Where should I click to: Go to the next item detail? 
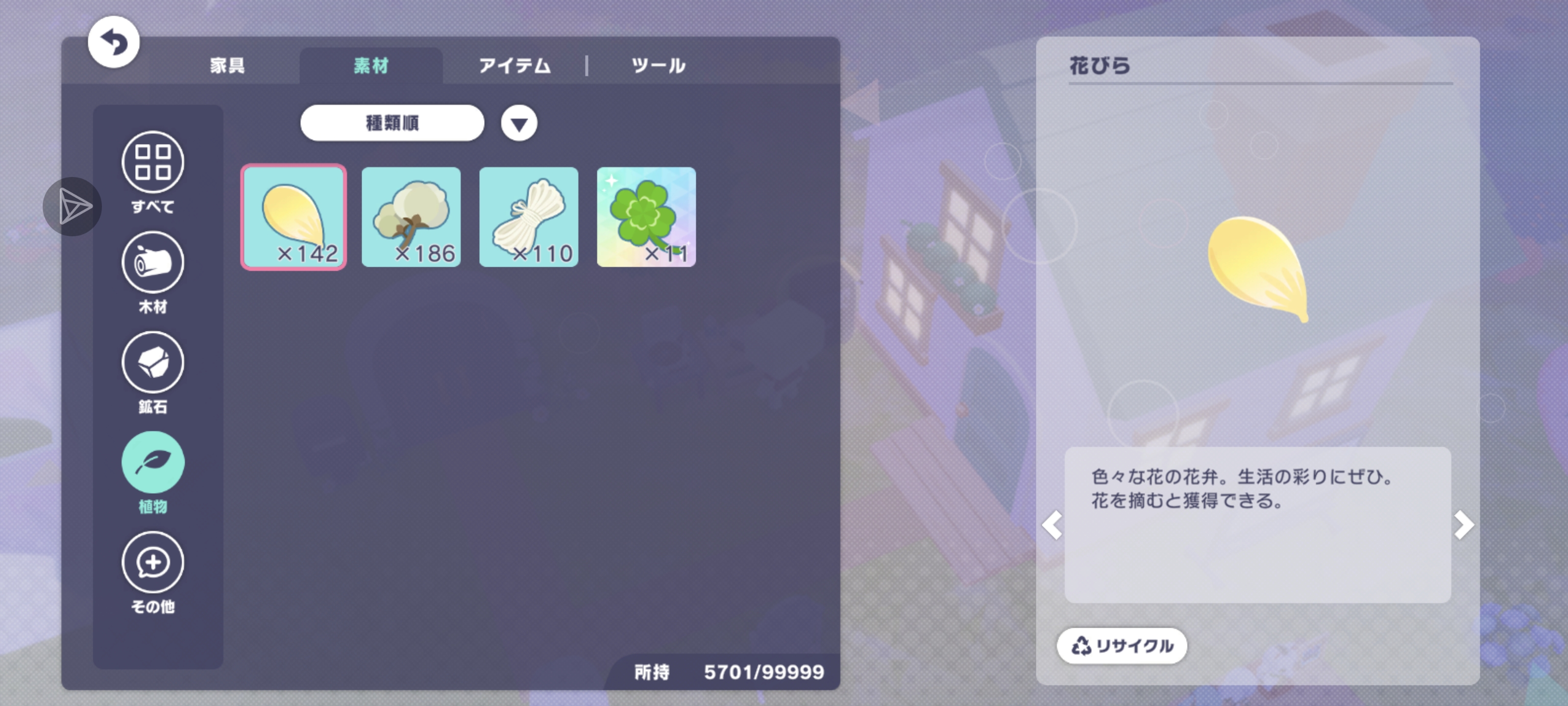pyautogui.click(x=1463, y=525)
